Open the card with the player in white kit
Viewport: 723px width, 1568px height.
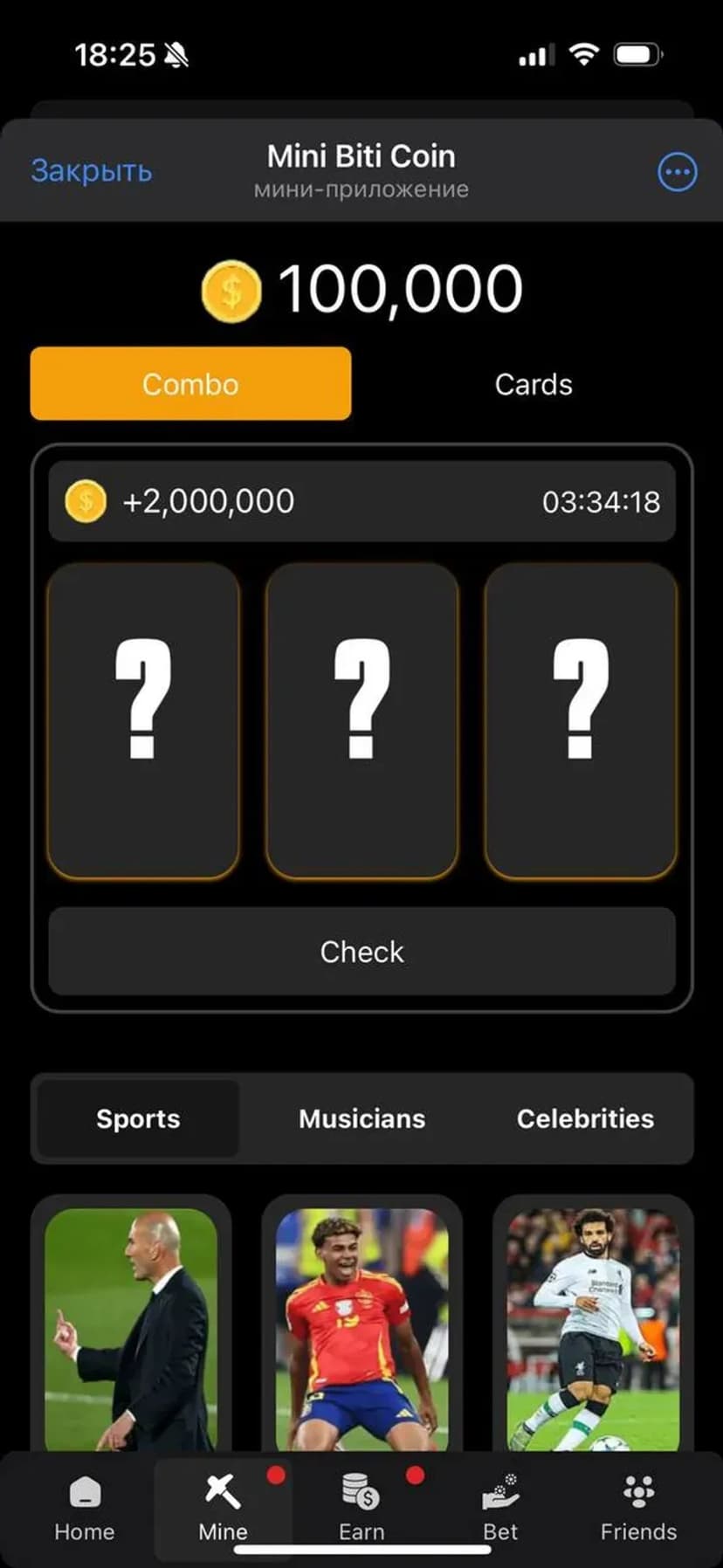coord(593,1327)
